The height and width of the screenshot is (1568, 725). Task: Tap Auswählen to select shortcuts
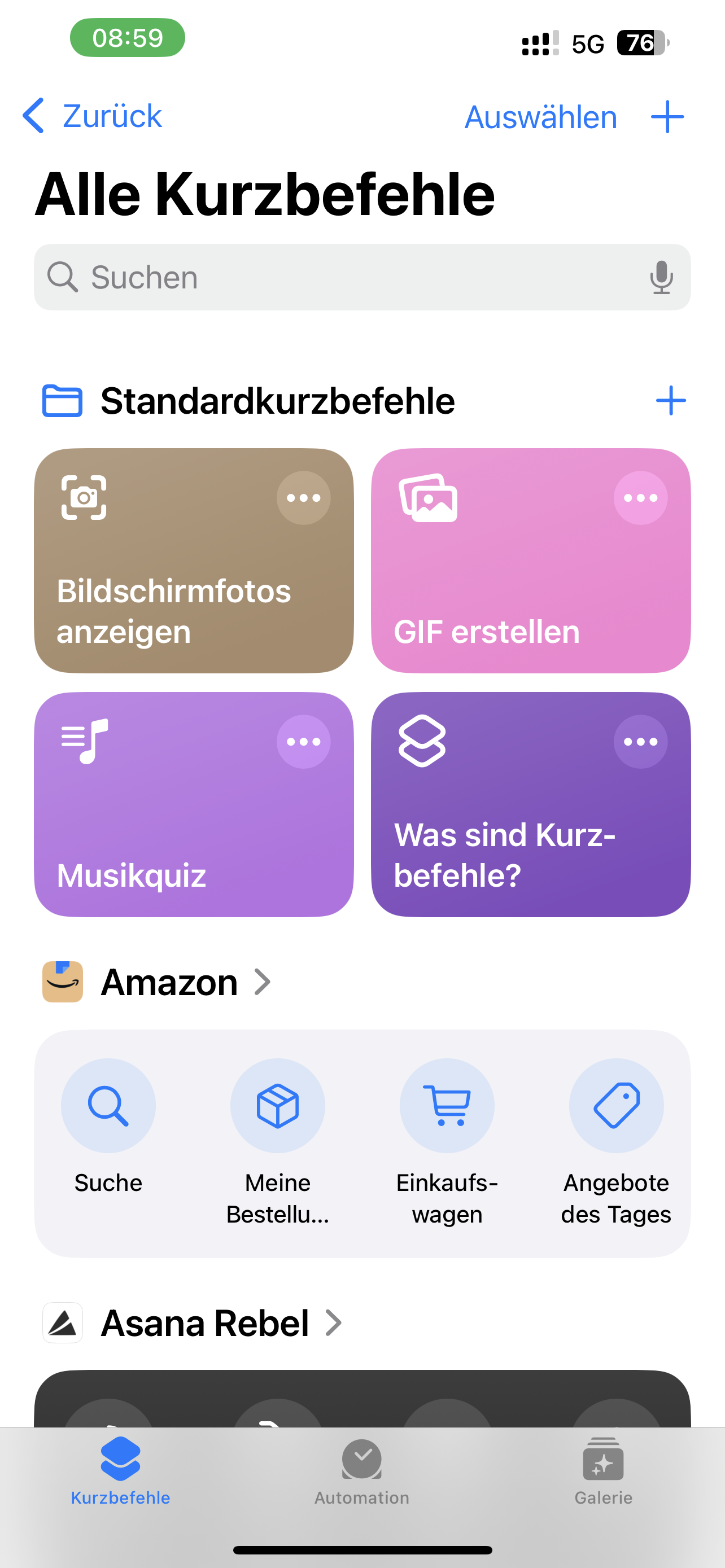point(540,117)
